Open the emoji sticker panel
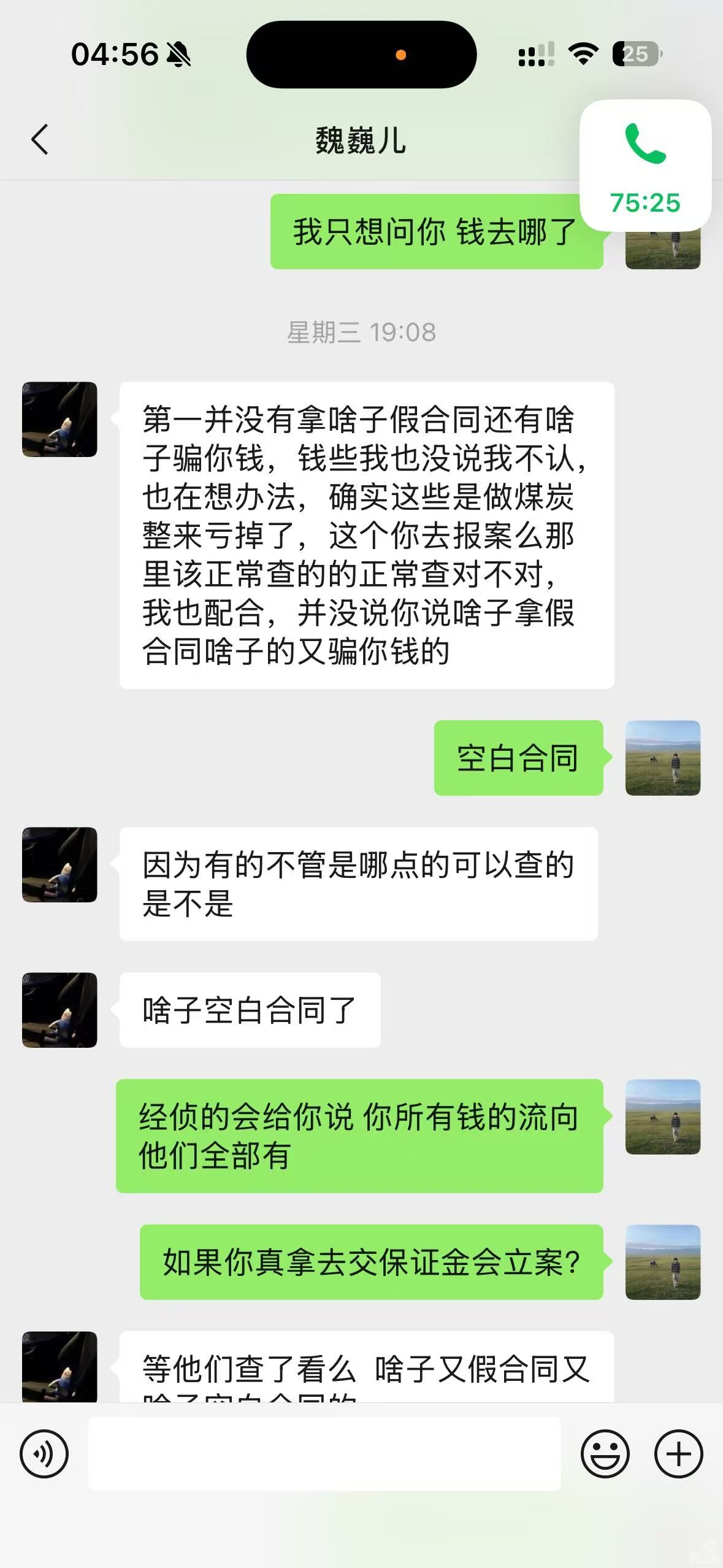Image resolution: width=723 pixels, height=1568 pixels. [x=605, y=1453]
